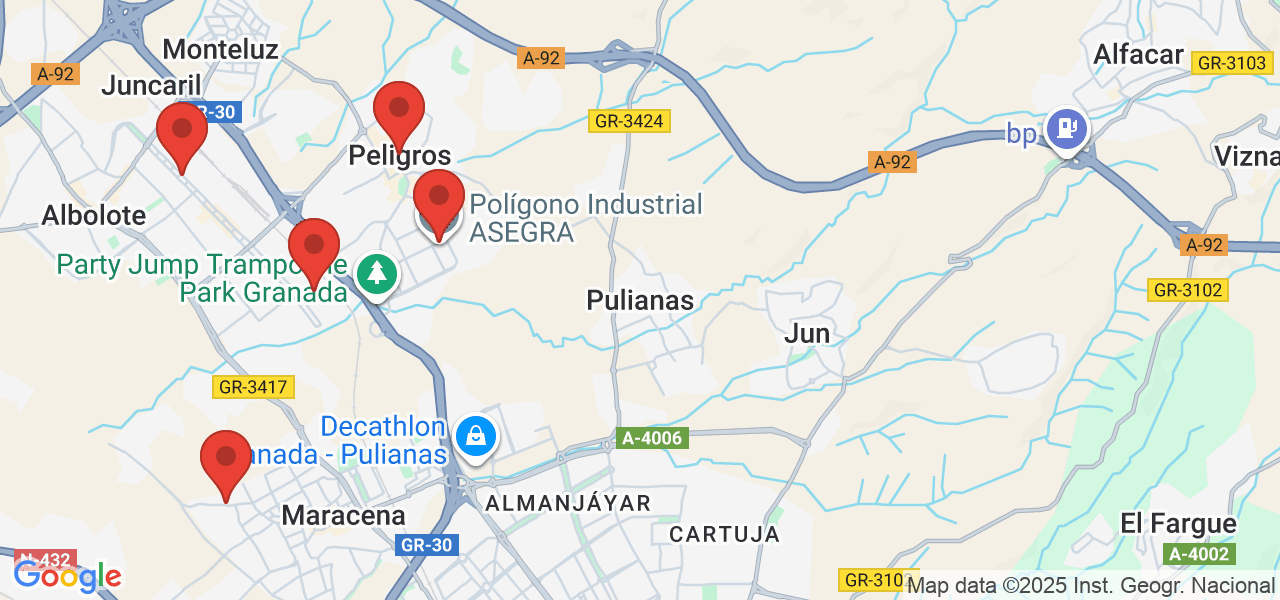Image resolution: width=1280 pixels, height=600 pixels.
Task: Open the red marker at Polígono Industrial ASEGRA
Action: [x=439, y=200]
